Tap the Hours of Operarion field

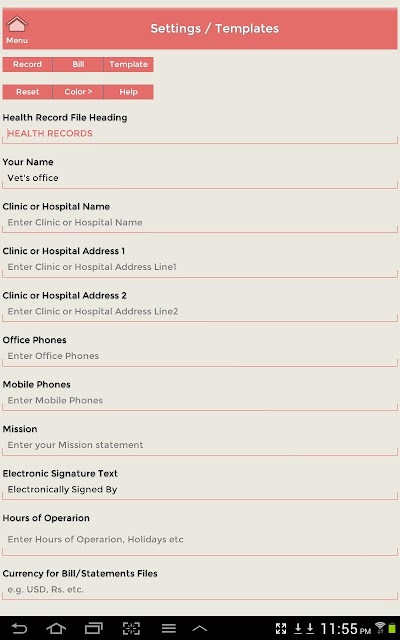[x=200, y=540]
